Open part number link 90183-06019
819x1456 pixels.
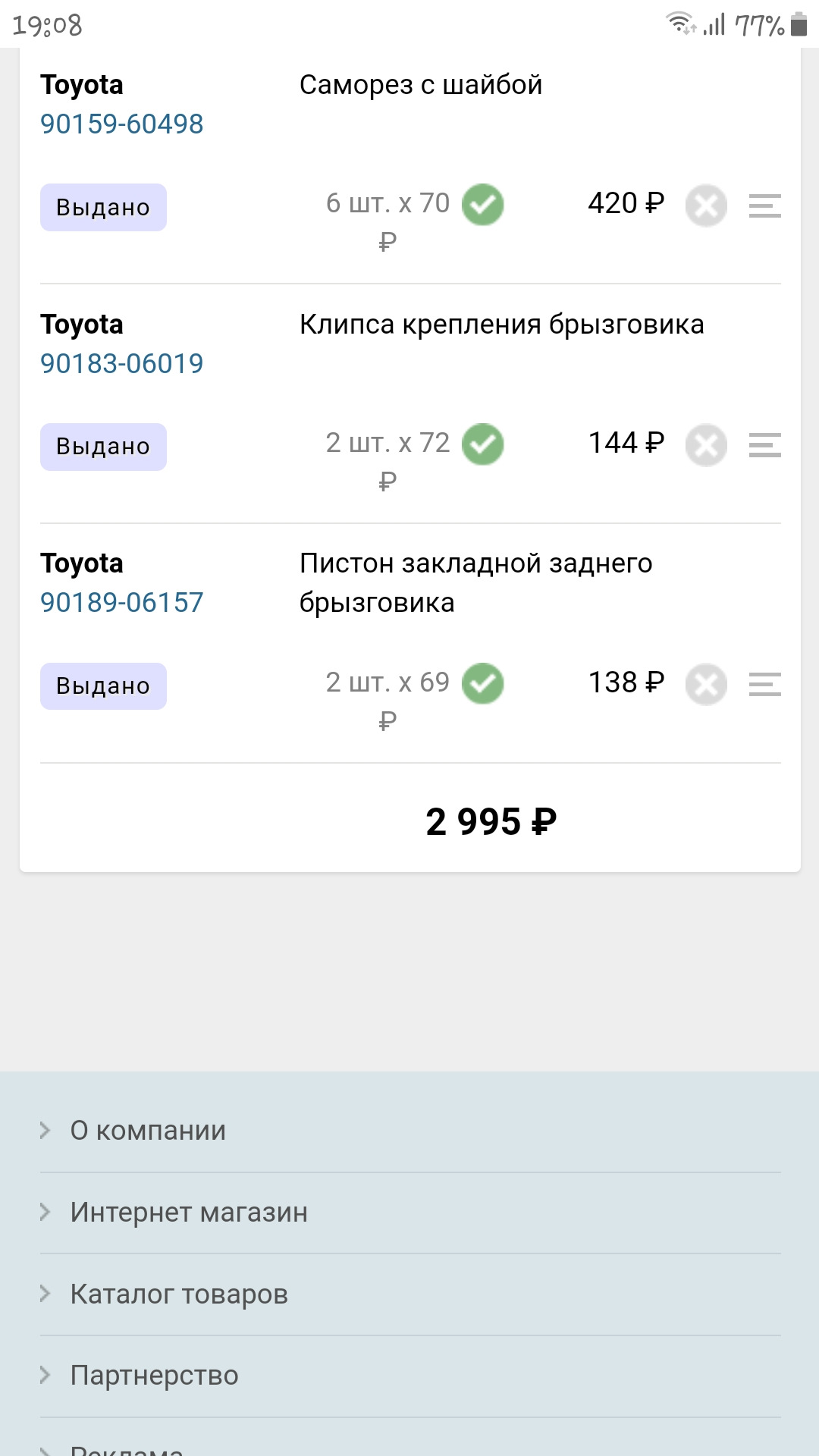click(122, 363)
